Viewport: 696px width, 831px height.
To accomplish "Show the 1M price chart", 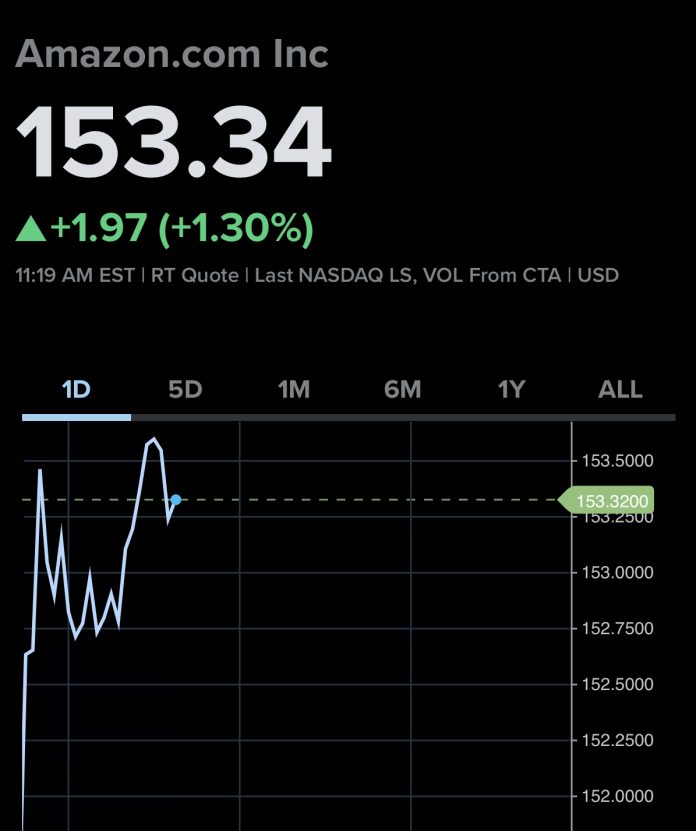I will [x=294, y=390].
